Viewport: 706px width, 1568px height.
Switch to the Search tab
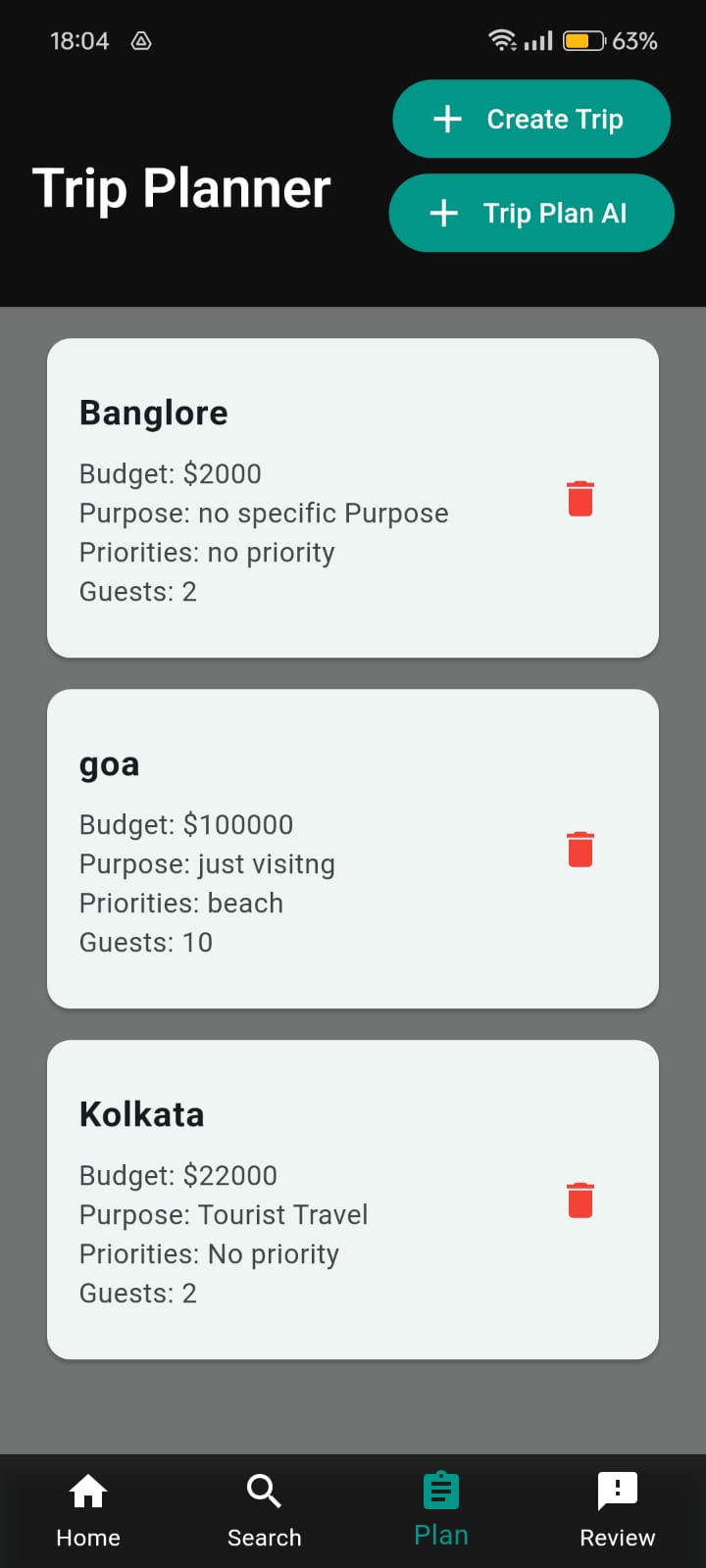(265, 1510)
